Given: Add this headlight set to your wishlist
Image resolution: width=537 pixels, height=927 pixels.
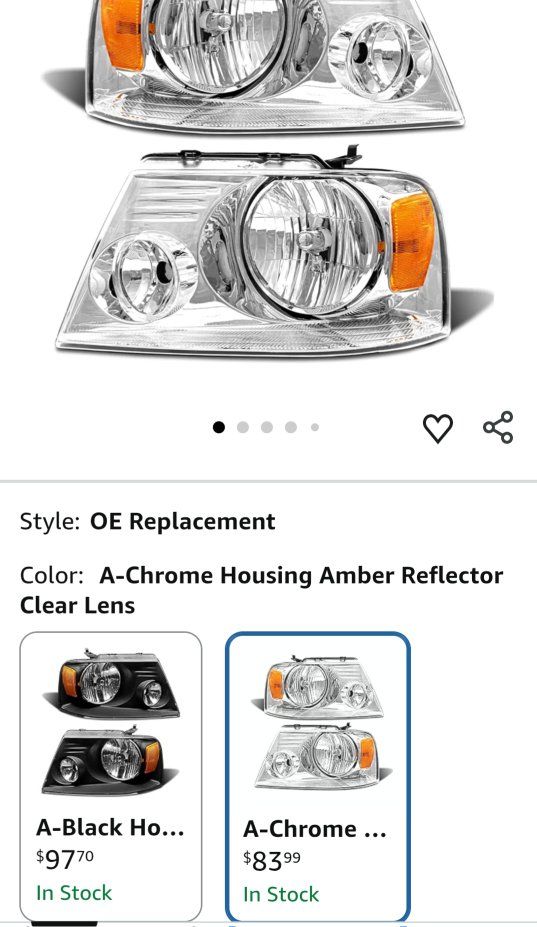Looking at the screenshot, I should pos(438,428).
